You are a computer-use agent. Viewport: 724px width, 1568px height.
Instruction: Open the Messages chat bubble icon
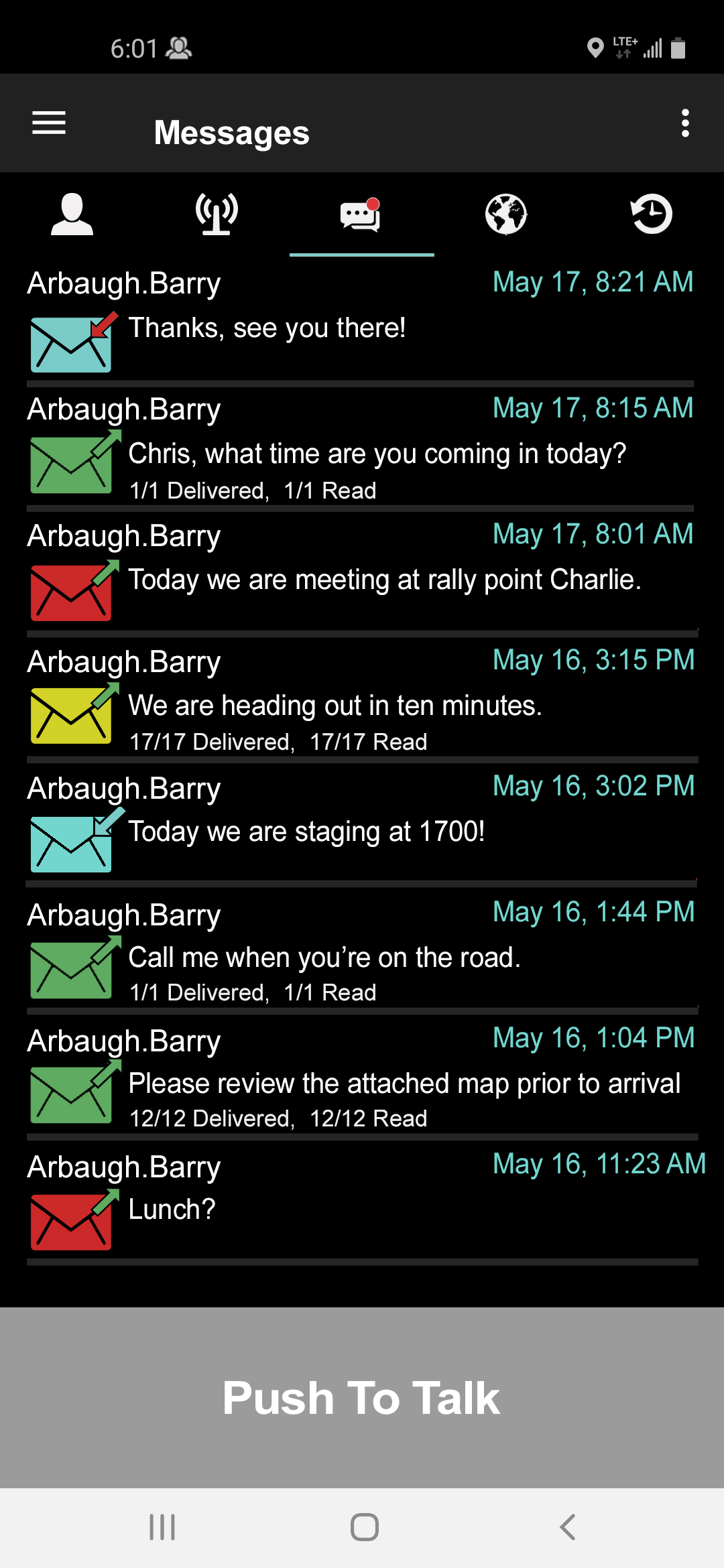pos(362,214)
